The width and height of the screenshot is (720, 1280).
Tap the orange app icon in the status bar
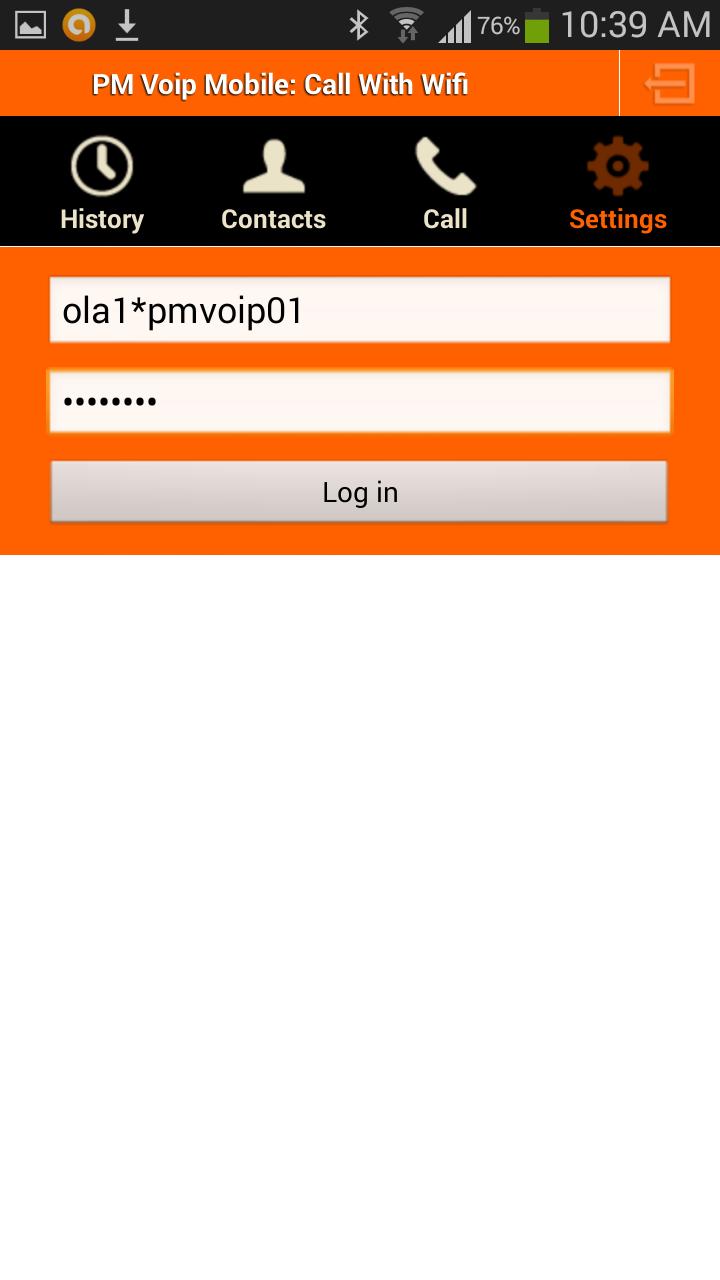tap(78, 24)
